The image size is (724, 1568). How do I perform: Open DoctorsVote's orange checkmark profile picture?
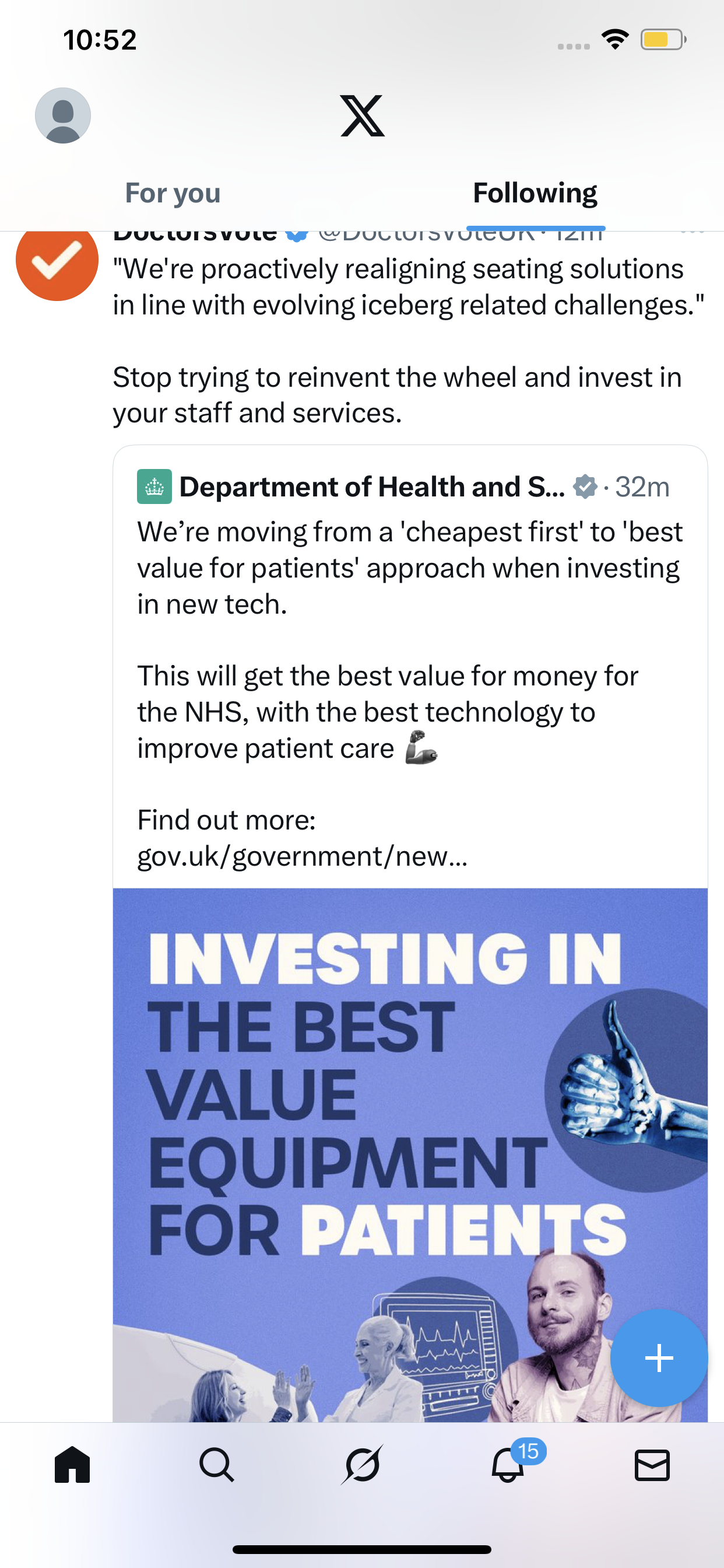[57, 261]
